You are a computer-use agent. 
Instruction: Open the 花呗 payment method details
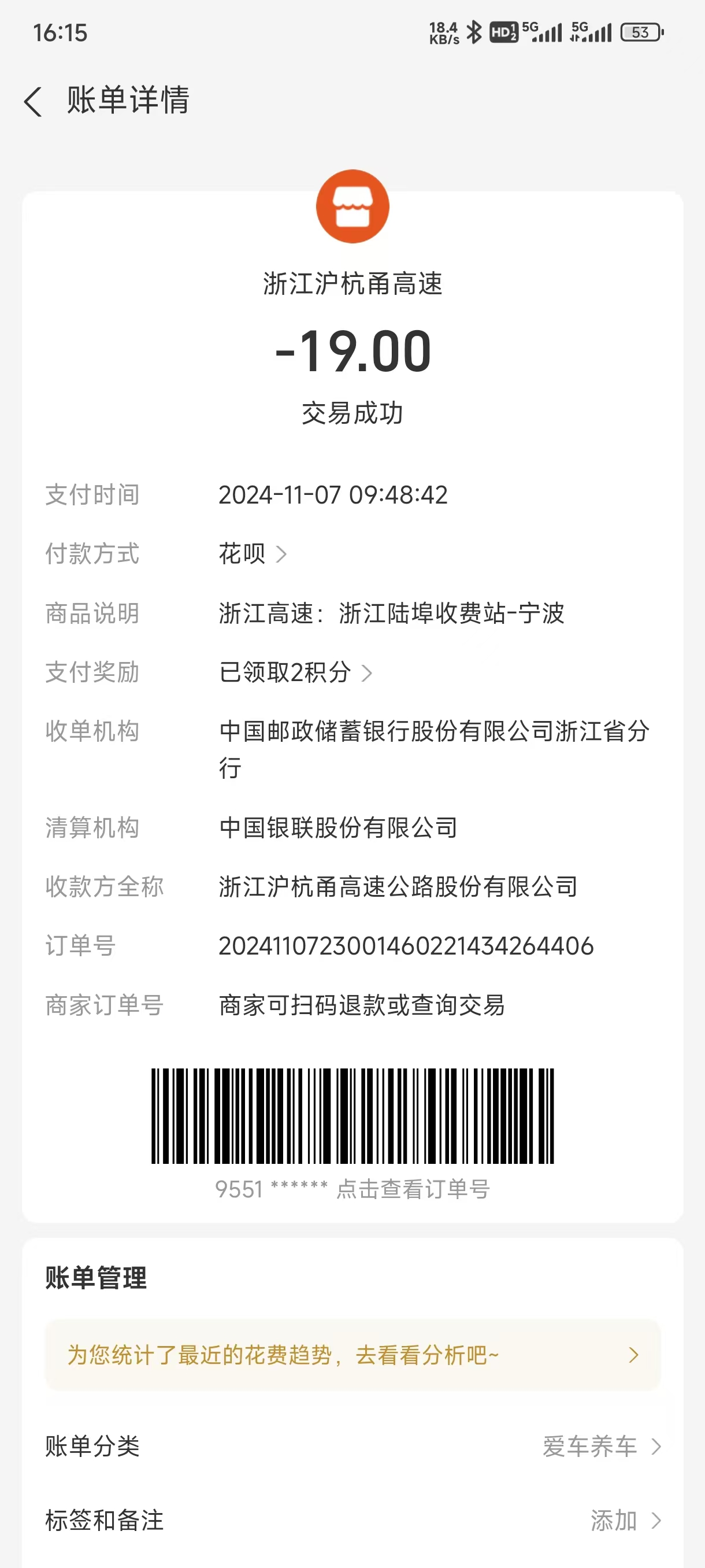[252, 554]
